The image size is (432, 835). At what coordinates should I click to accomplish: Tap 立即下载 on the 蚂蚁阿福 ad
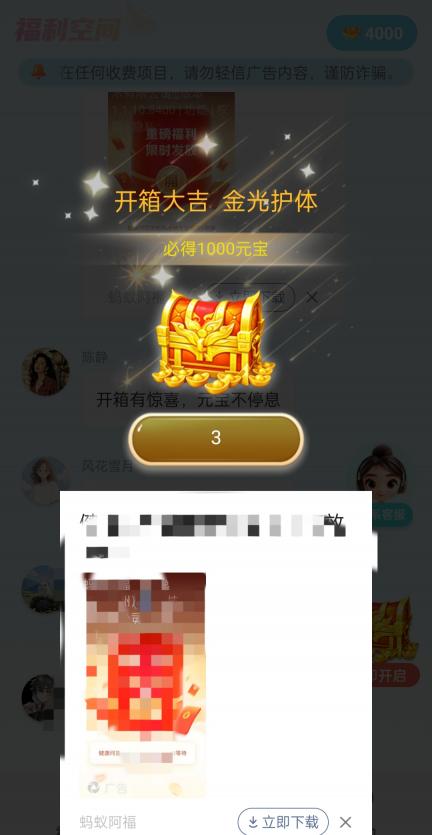tap(283, 822)
